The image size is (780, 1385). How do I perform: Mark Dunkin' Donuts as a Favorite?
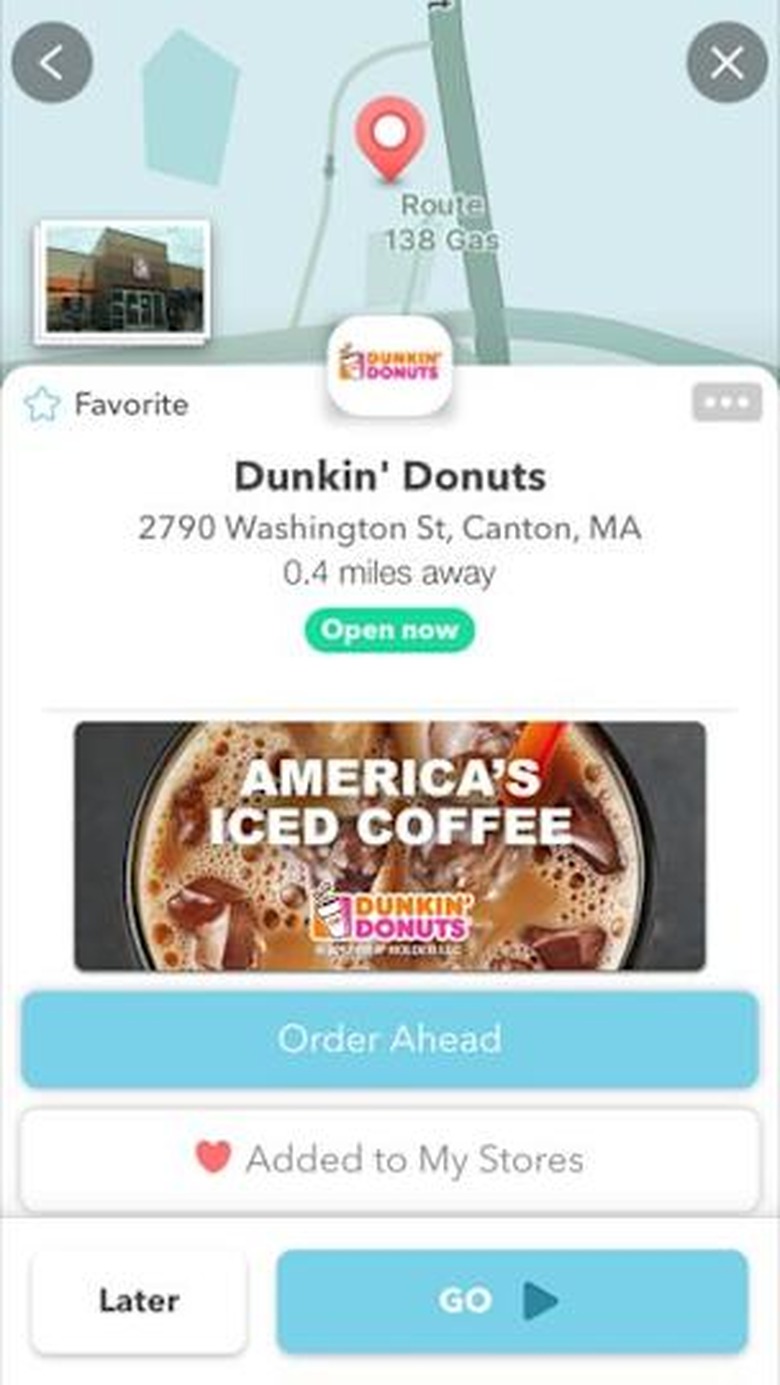(x=106, y=405)
